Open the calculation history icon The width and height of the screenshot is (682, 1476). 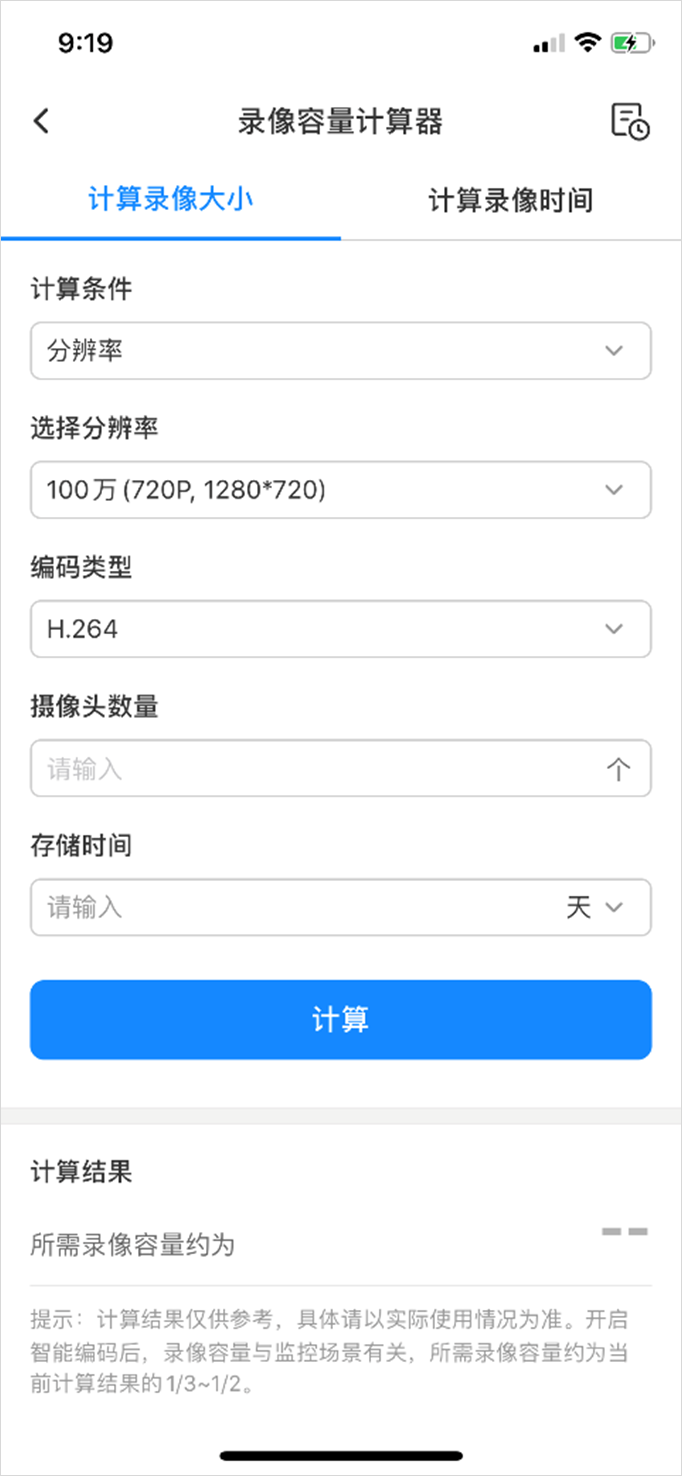pyautogui.click(x=630, y=122)
